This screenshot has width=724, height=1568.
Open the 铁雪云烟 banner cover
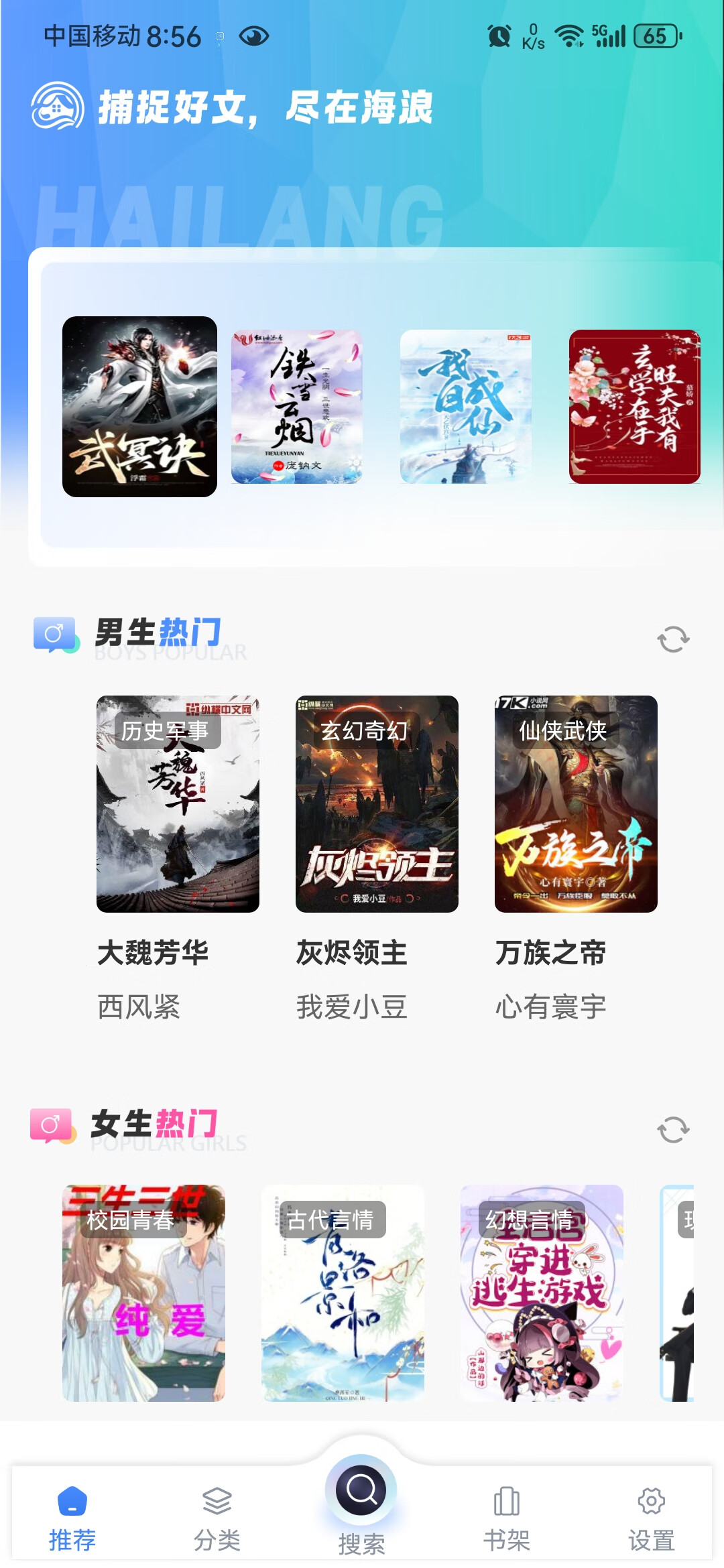[297, 409]
